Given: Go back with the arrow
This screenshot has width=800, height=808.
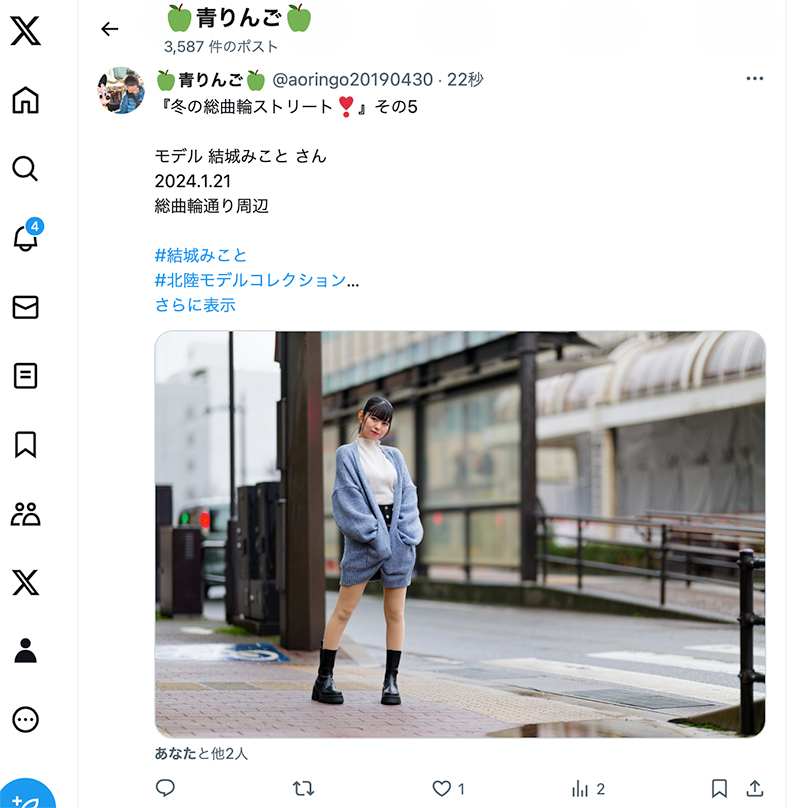Looking at the screenshot, I should click(110, 29).
